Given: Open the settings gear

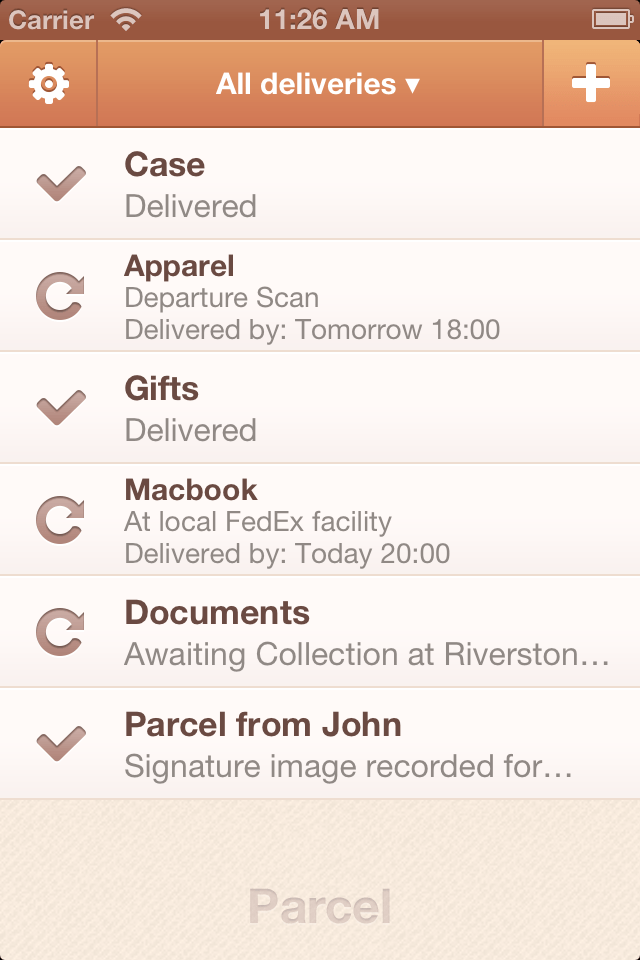Looking at the screenshot, I should [x=48, y=84].
